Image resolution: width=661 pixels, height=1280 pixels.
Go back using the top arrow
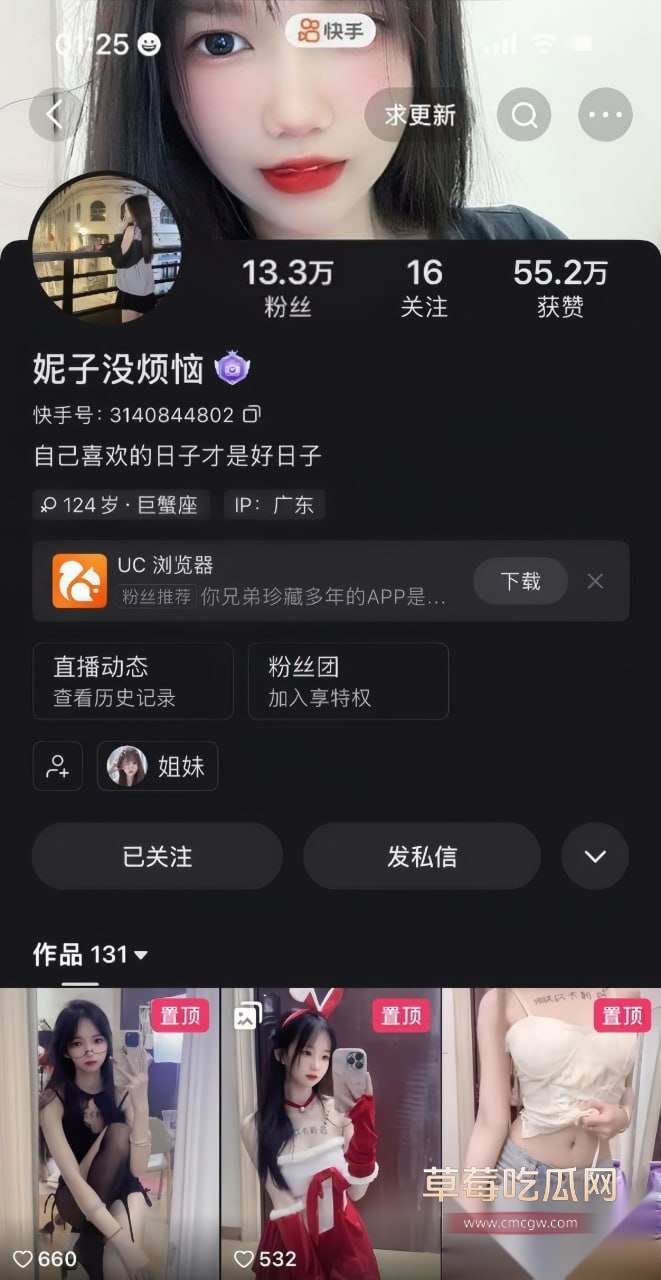pyautogui.click(x=55, y=115)
